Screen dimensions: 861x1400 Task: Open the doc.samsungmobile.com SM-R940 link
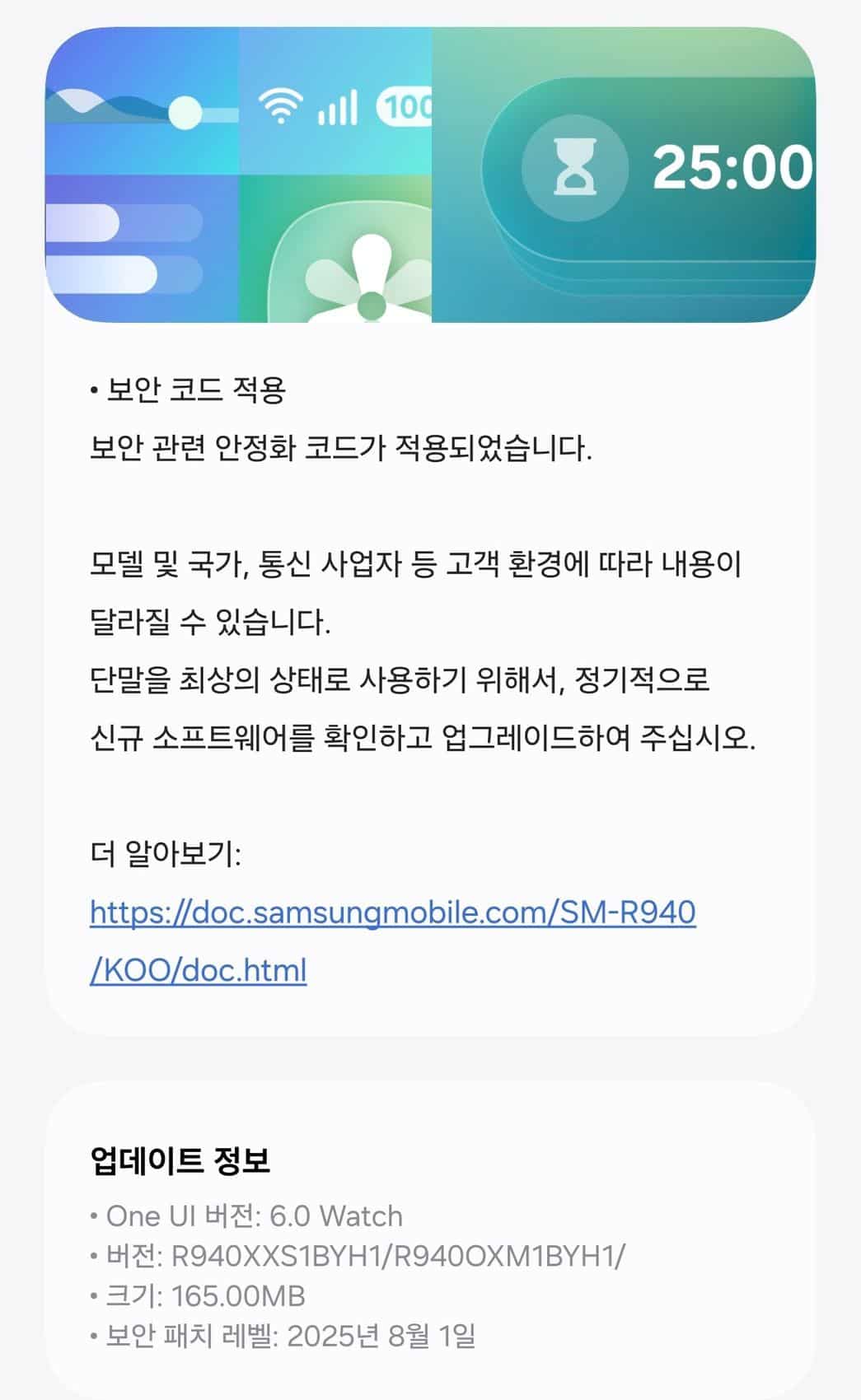392,913
